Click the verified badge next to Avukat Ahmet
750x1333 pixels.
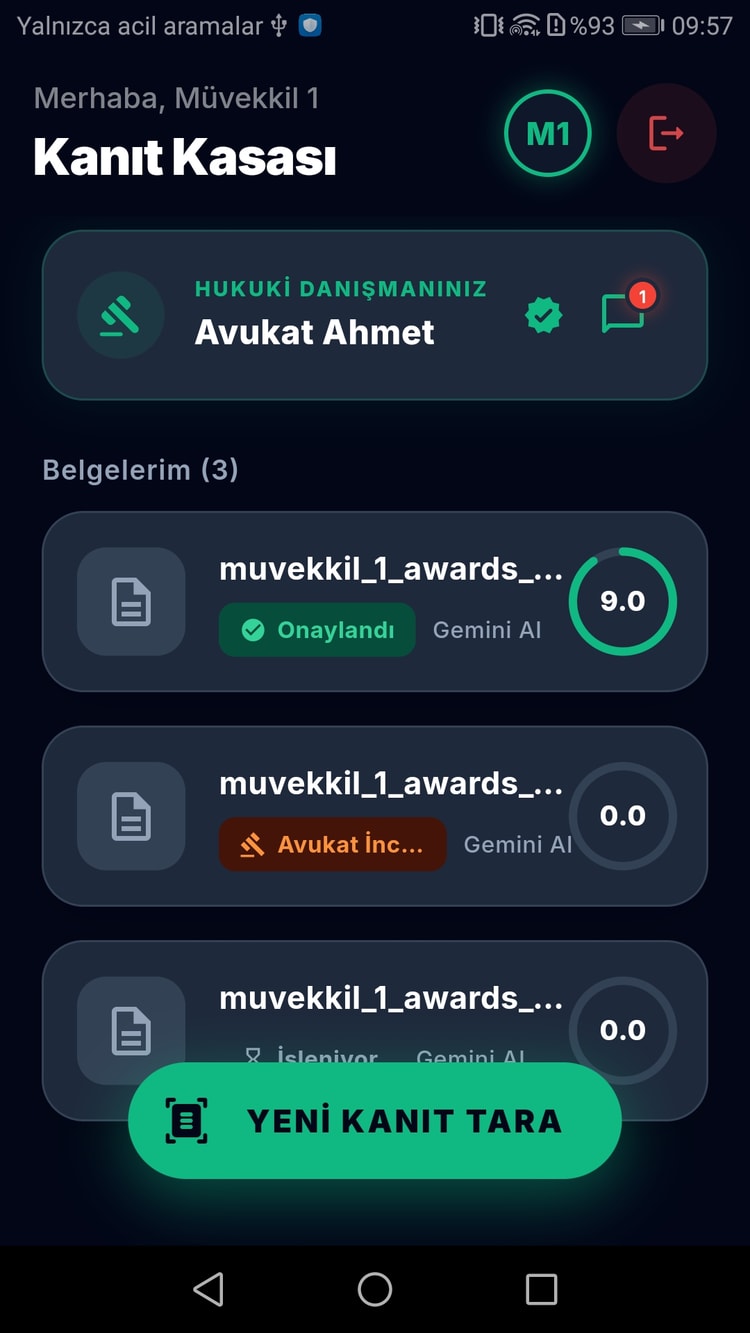543,315
